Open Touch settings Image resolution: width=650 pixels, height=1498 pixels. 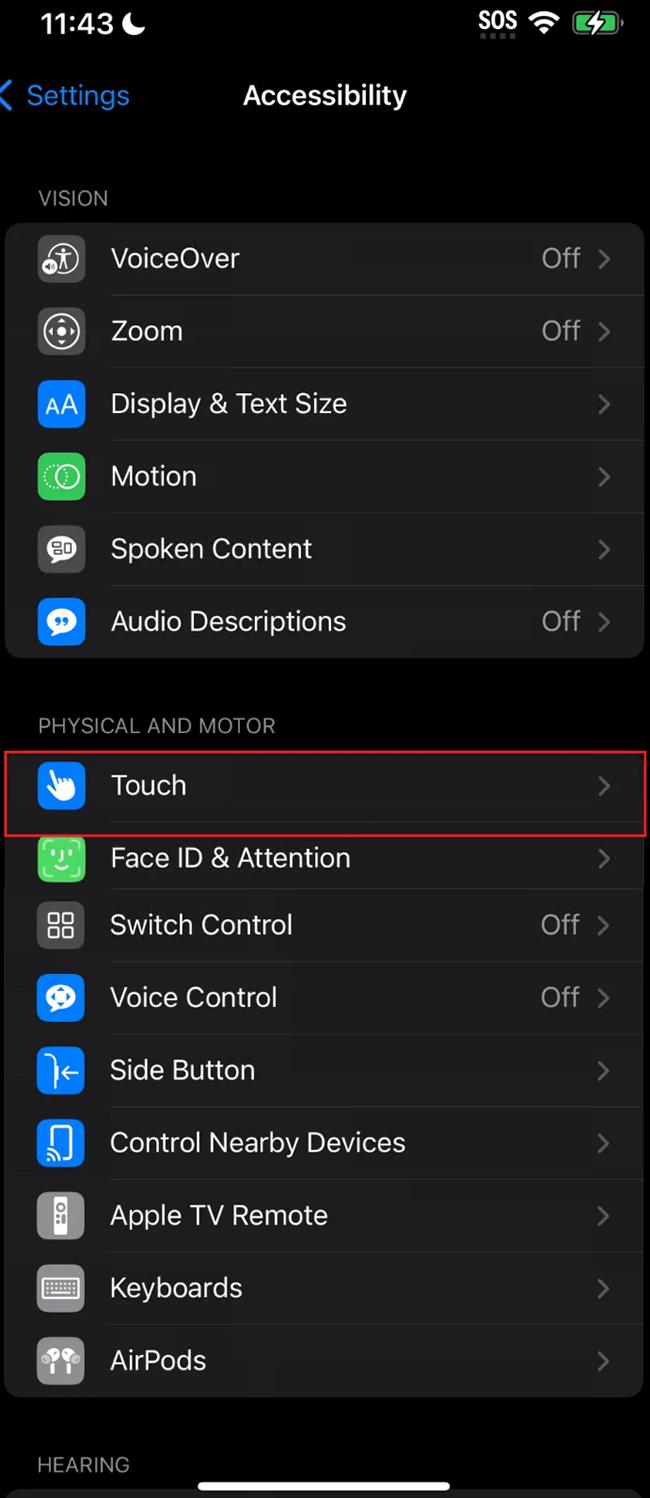tap(324, 786)
